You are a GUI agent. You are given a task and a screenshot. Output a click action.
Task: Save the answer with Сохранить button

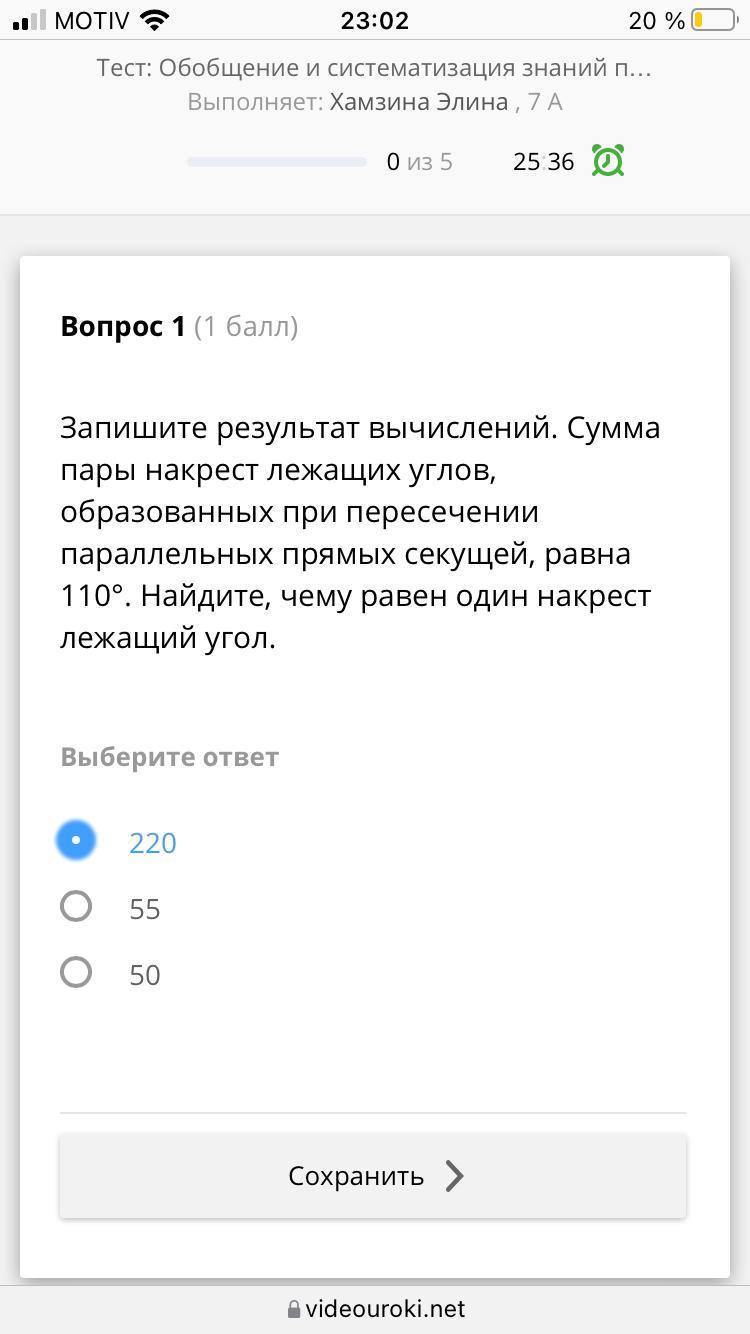[373, 1176]
